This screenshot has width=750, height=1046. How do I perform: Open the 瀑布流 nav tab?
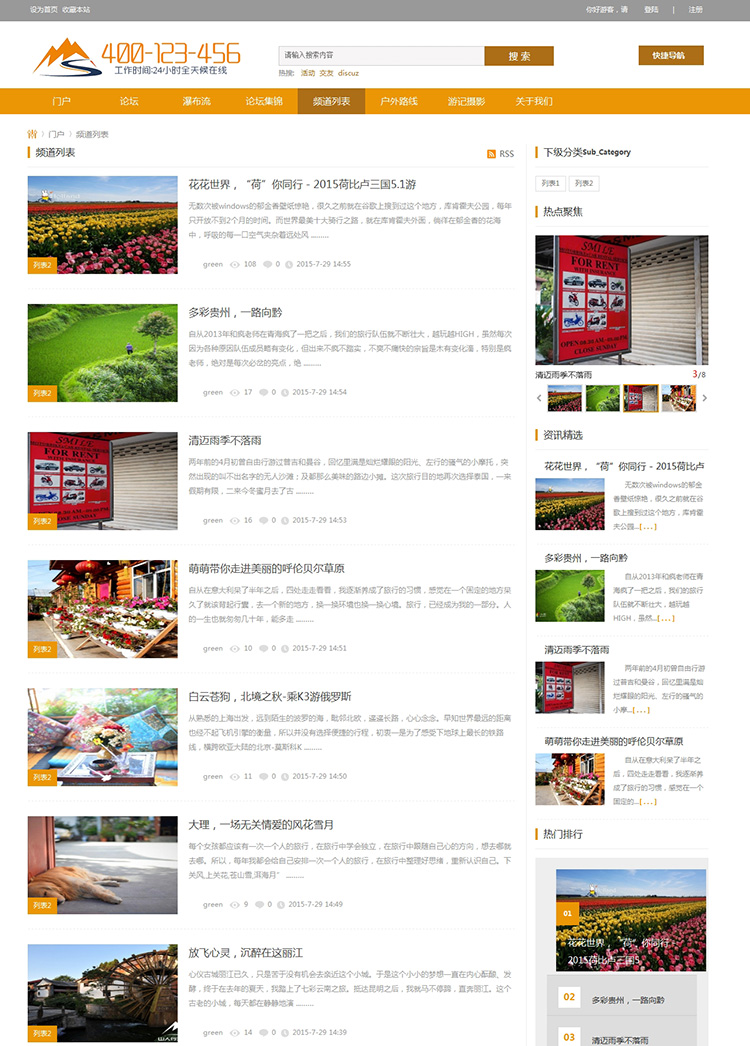tap(196, 101)
